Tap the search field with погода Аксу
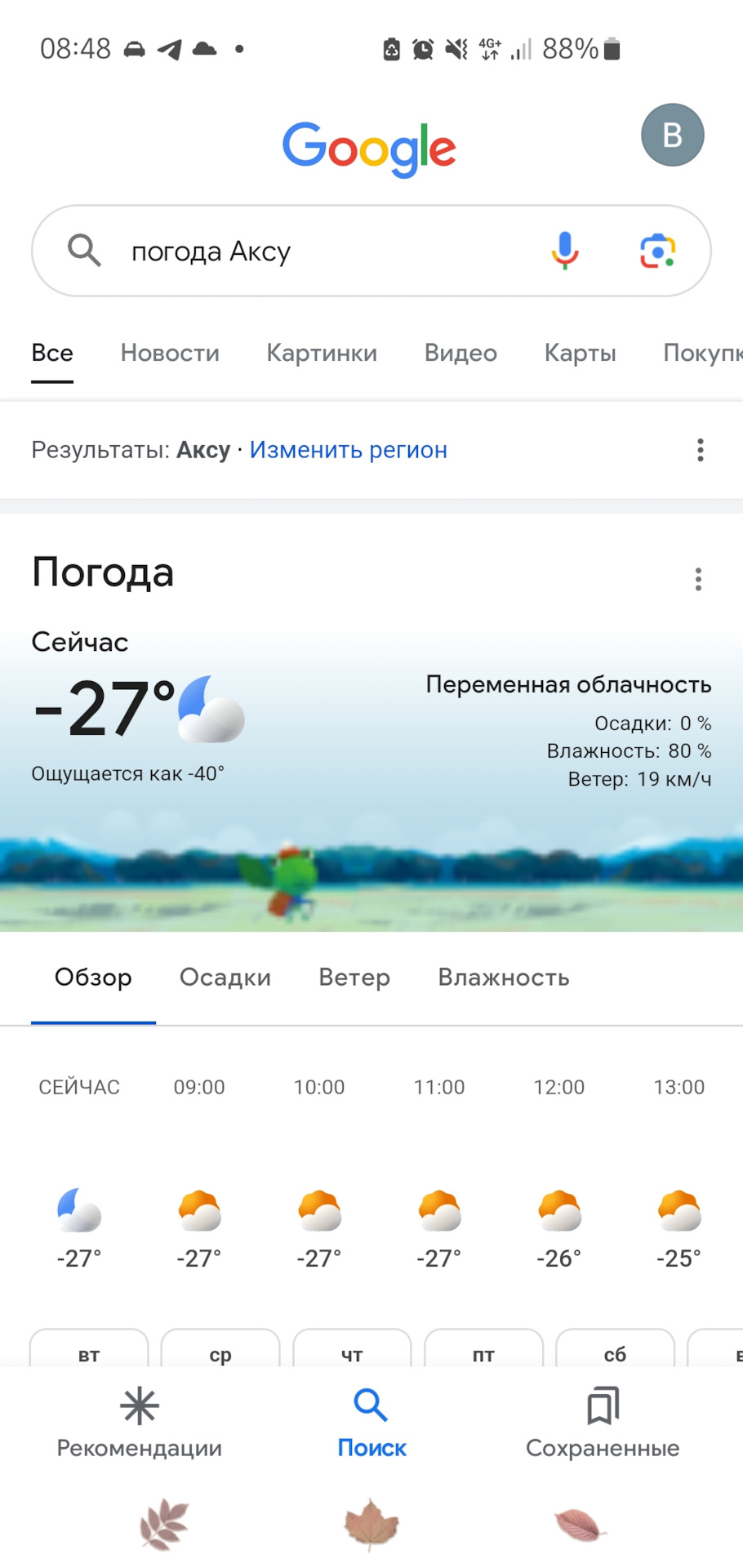The width and height of the screenshot is (743, 1568). tap(327, 252)
